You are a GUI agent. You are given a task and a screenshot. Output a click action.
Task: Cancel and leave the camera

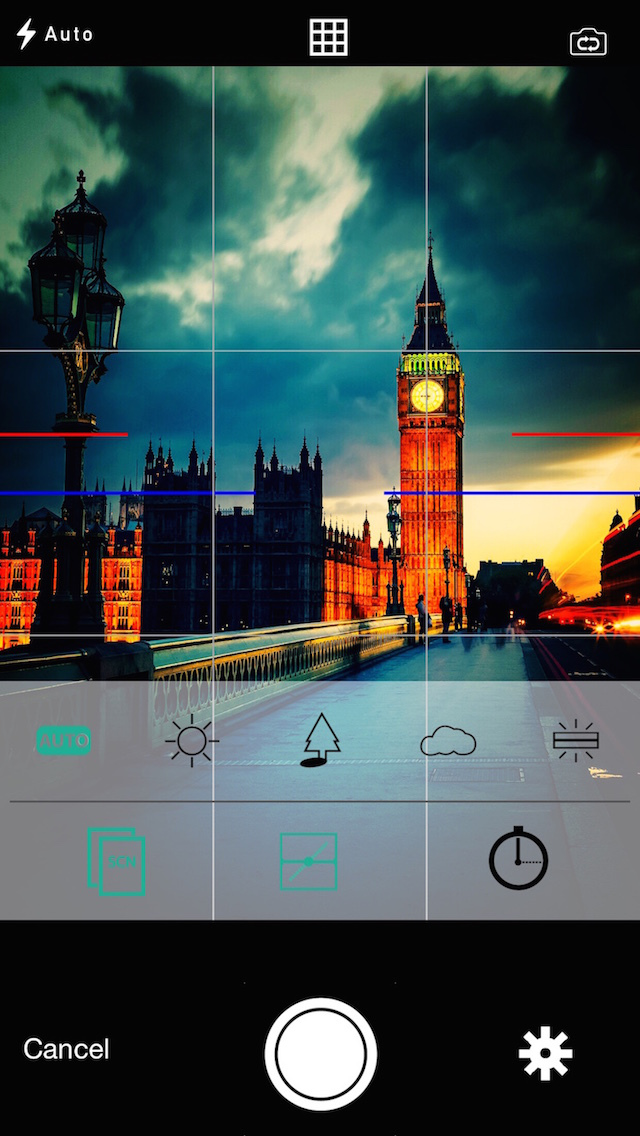(66, 1049)
